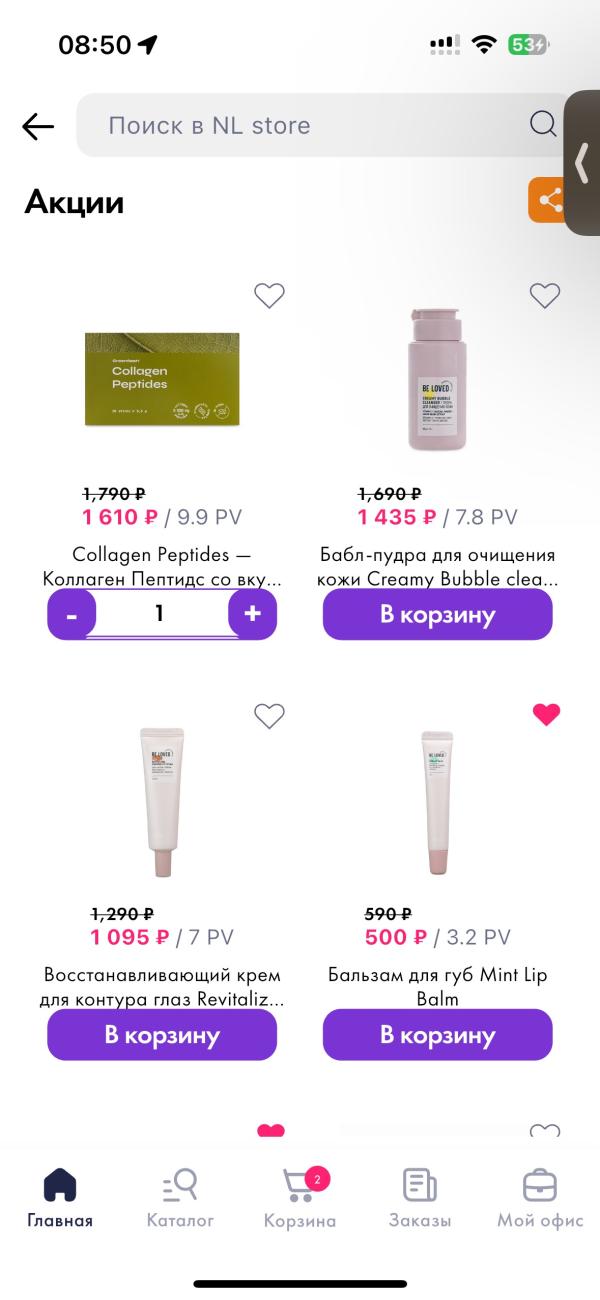Viewport: 600px width, 1300px height.
Task: Increase Collagen Peptides quantity
Action: [252, 614]
